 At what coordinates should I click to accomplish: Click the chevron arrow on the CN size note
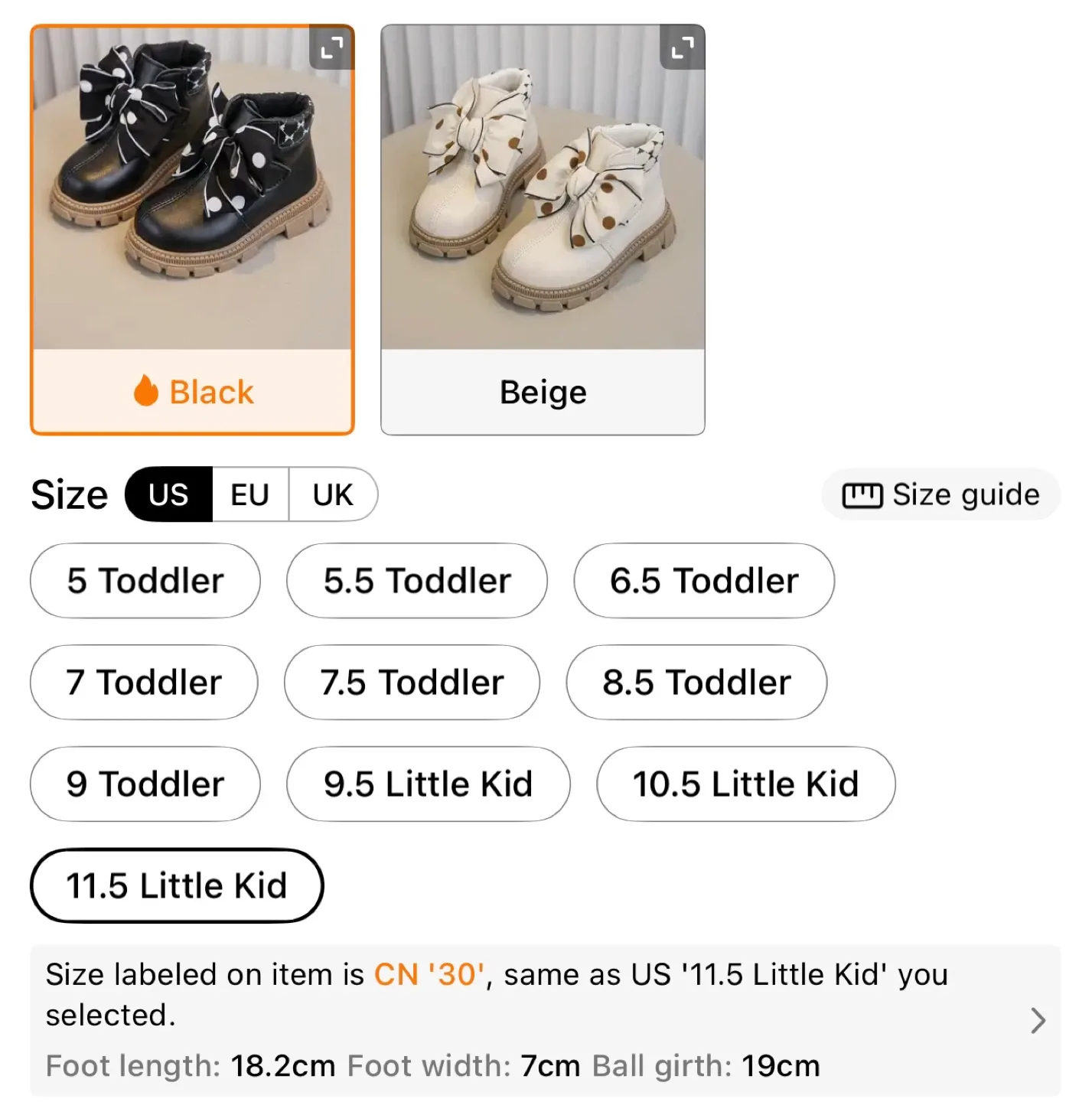coord(1037,1021)
